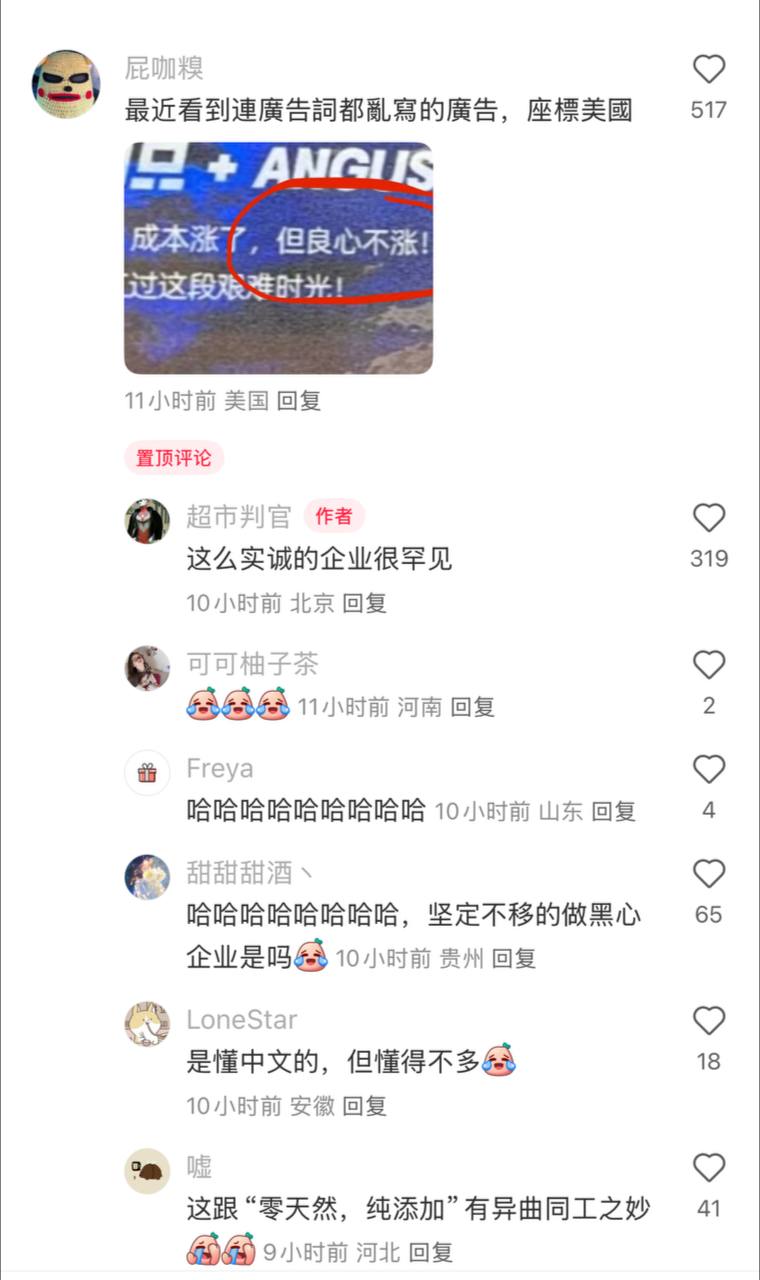Viewport: 760px width, 1280px height.
Task: Like 屁咖糗's top comment with 517 likes
Action: click(x=709, y=68)
